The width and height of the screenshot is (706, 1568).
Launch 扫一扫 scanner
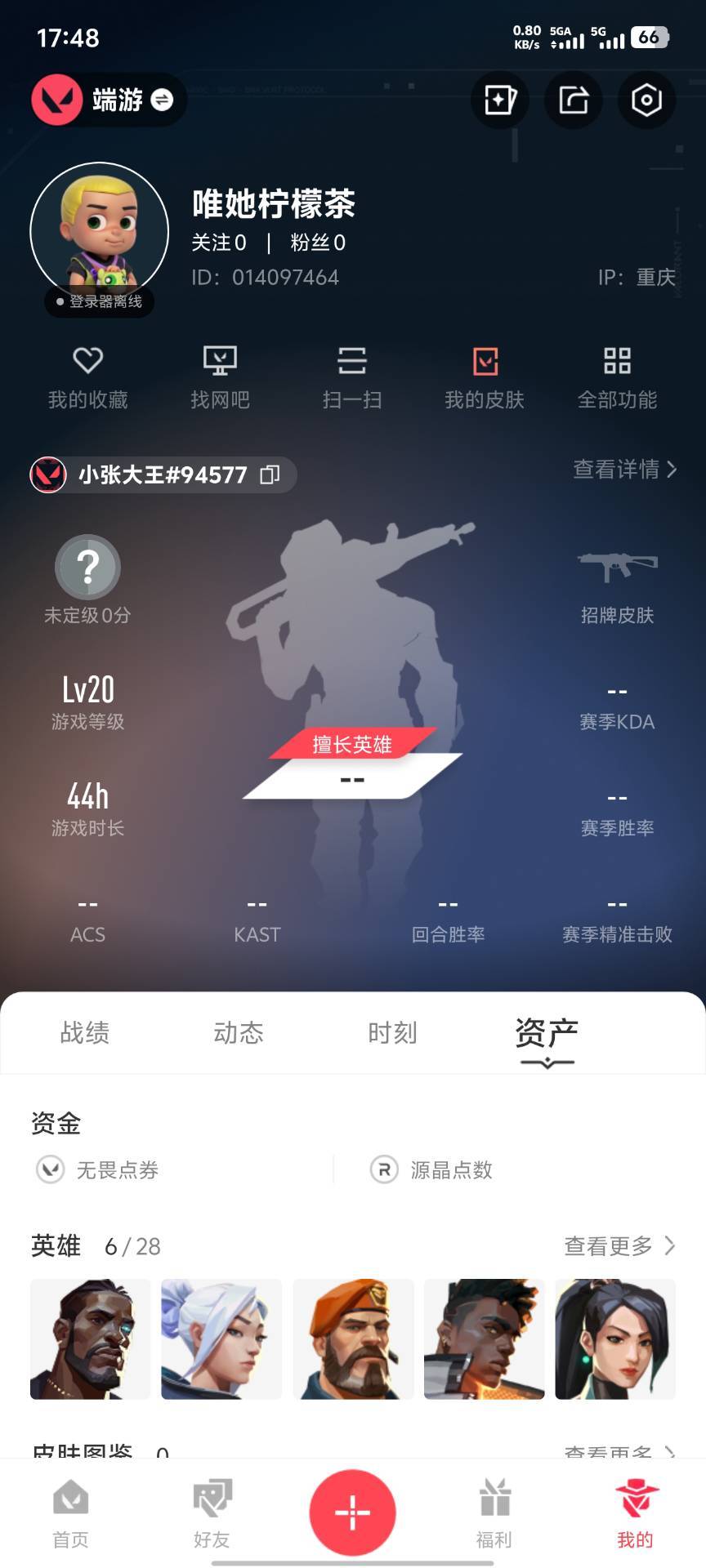(352, 377)
